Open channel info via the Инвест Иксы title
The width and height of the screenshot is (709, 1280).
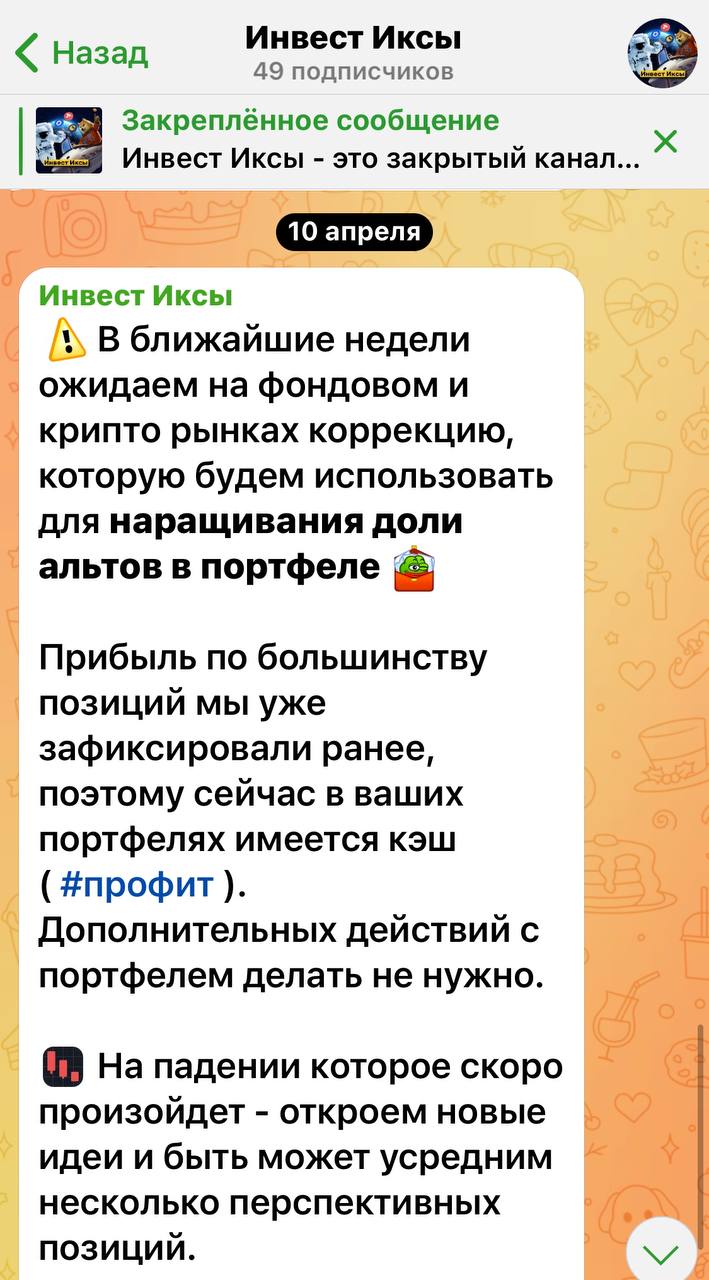353,39
